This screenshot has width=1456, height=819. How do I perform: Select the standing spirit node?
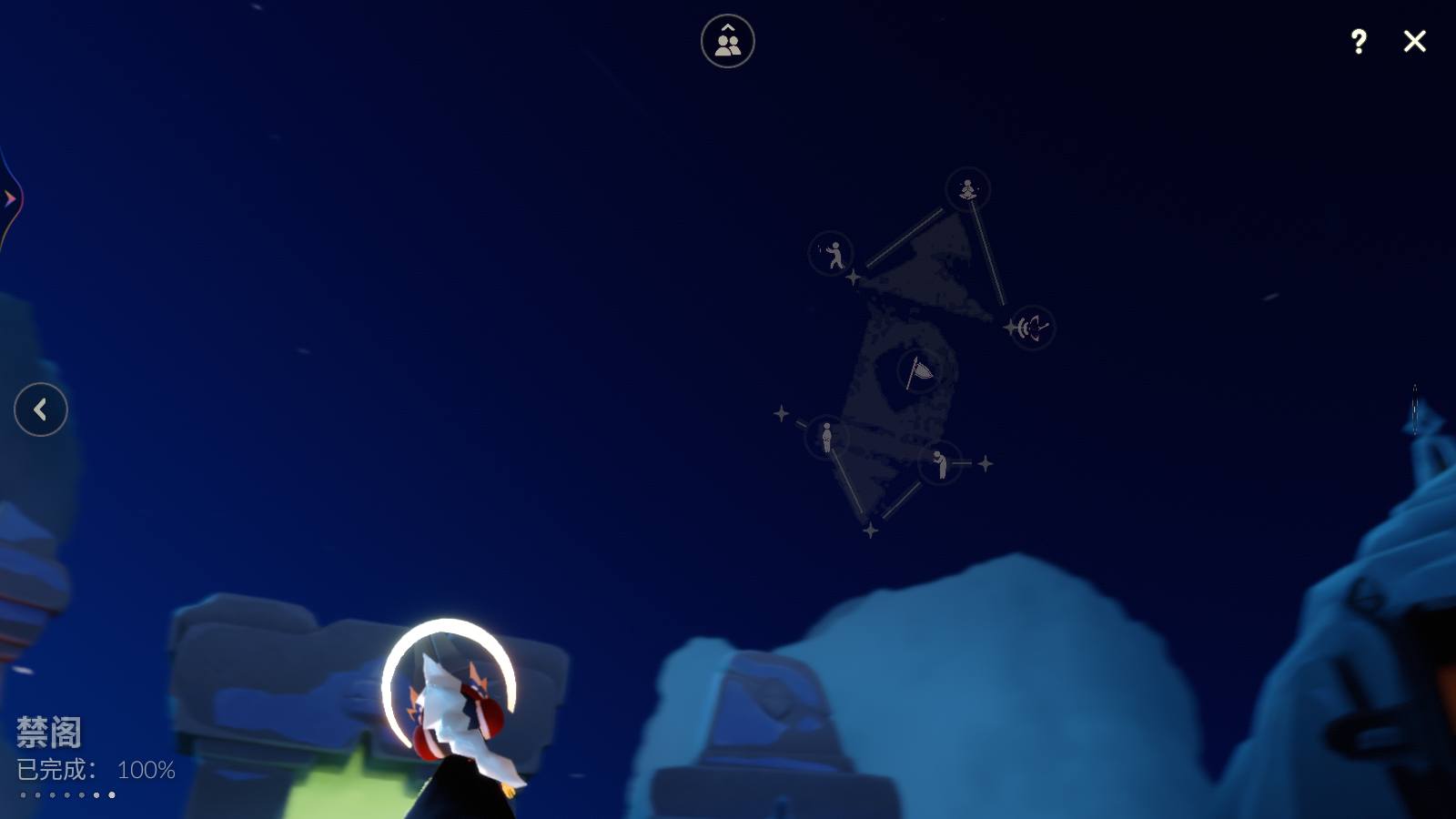(826, 438)
